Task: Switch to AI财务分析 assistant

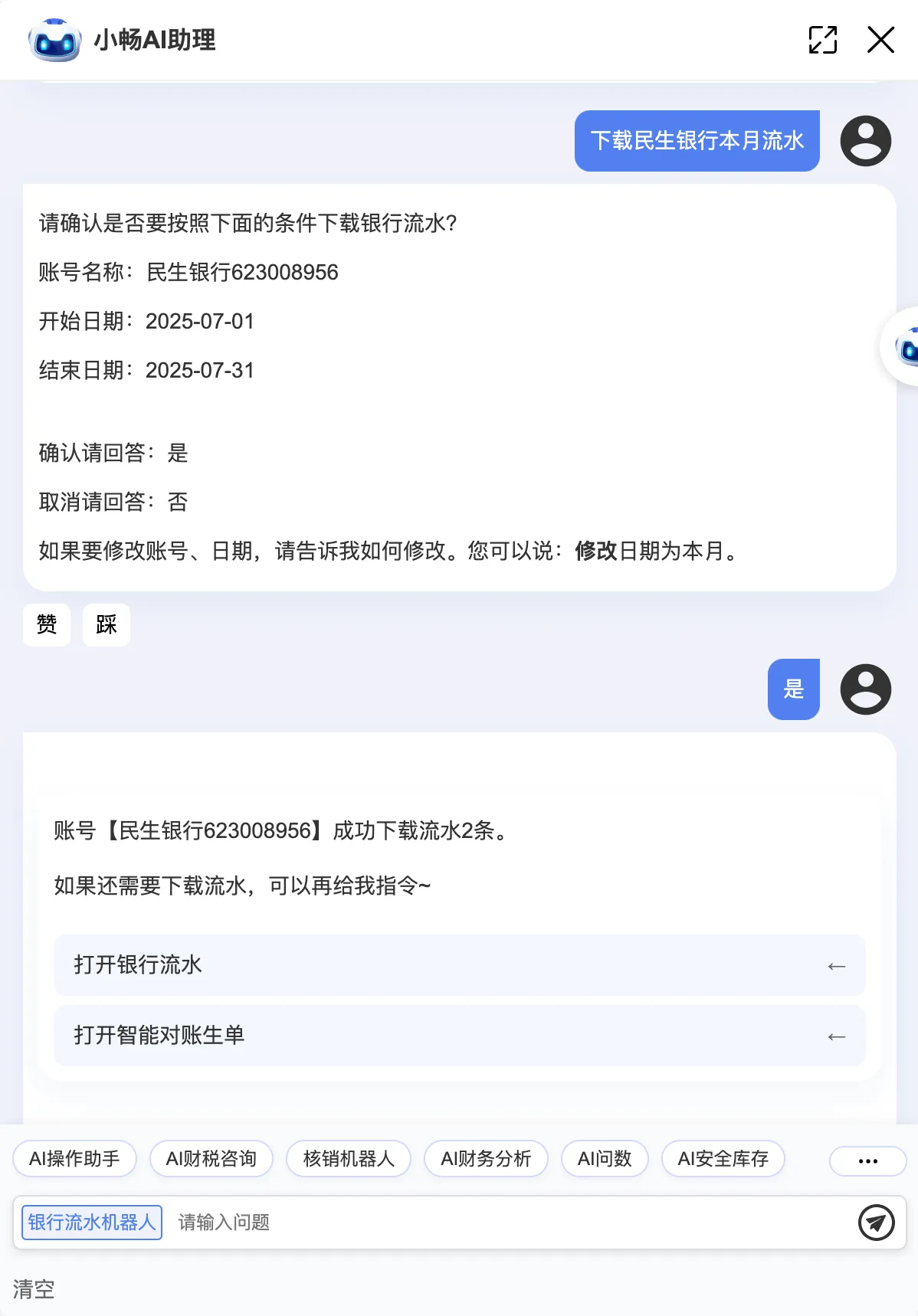Action: pyautogui.click(x=486, y=1159)
